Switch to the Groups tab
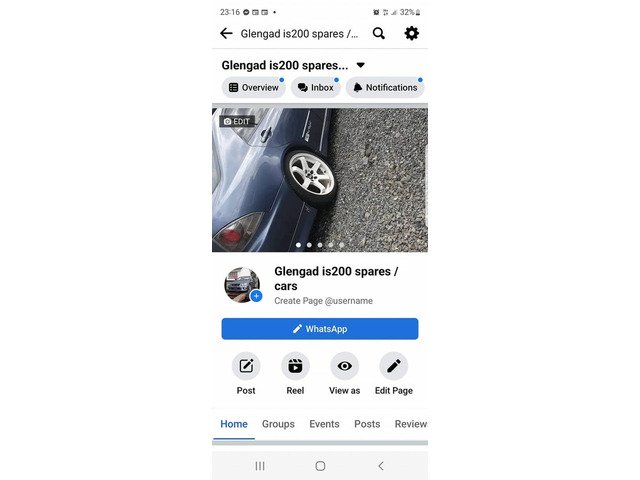The image size is (640, 480). pos(278,424)
